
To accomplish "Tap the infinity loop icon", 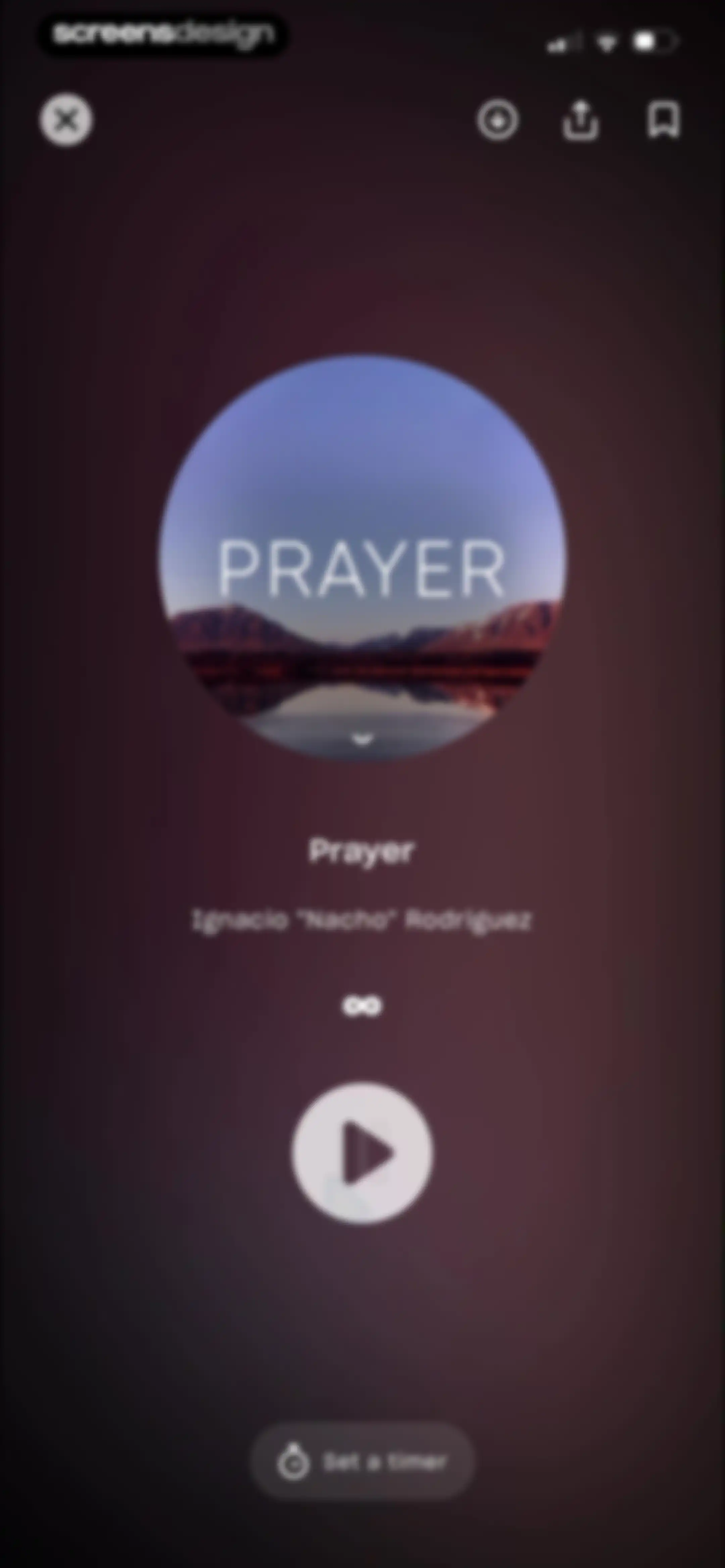I will pyautogui.click(x=362, y=1006).
